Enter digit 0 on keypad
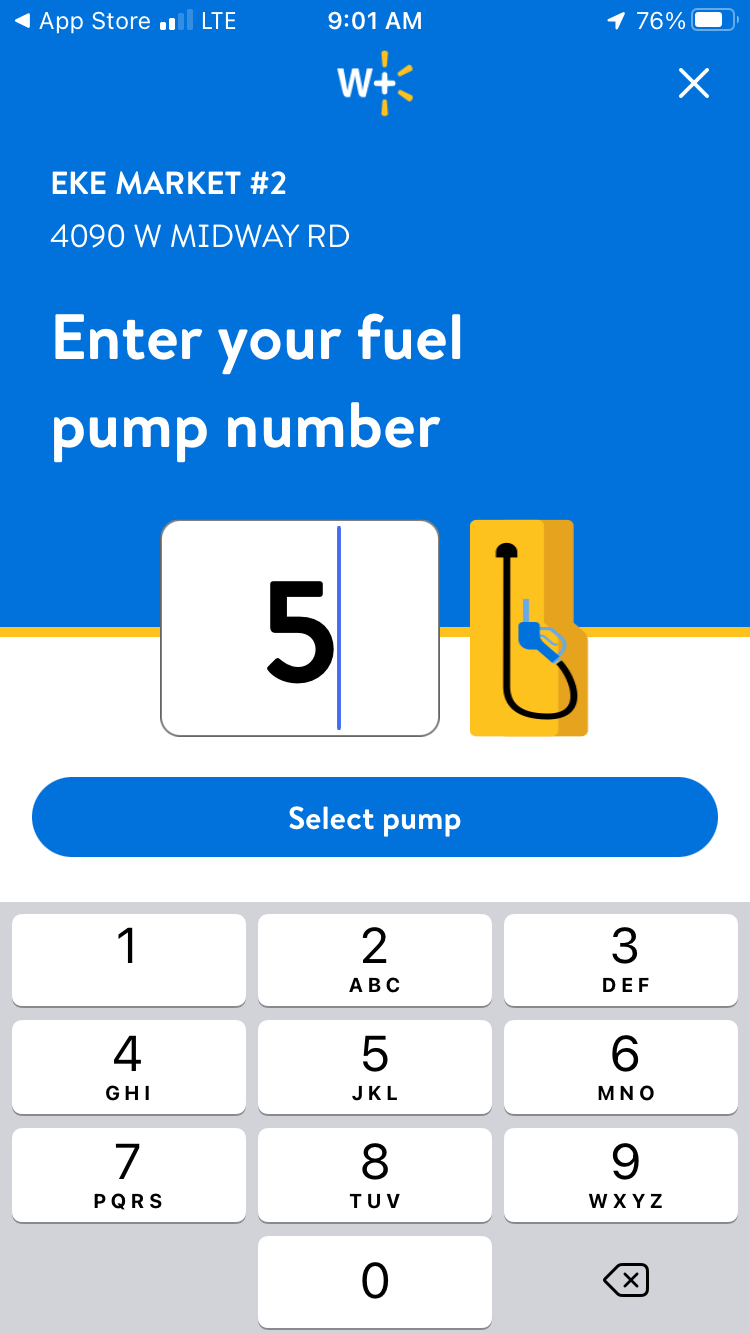The image size is (750, 1334). [x=375, y=1282]
